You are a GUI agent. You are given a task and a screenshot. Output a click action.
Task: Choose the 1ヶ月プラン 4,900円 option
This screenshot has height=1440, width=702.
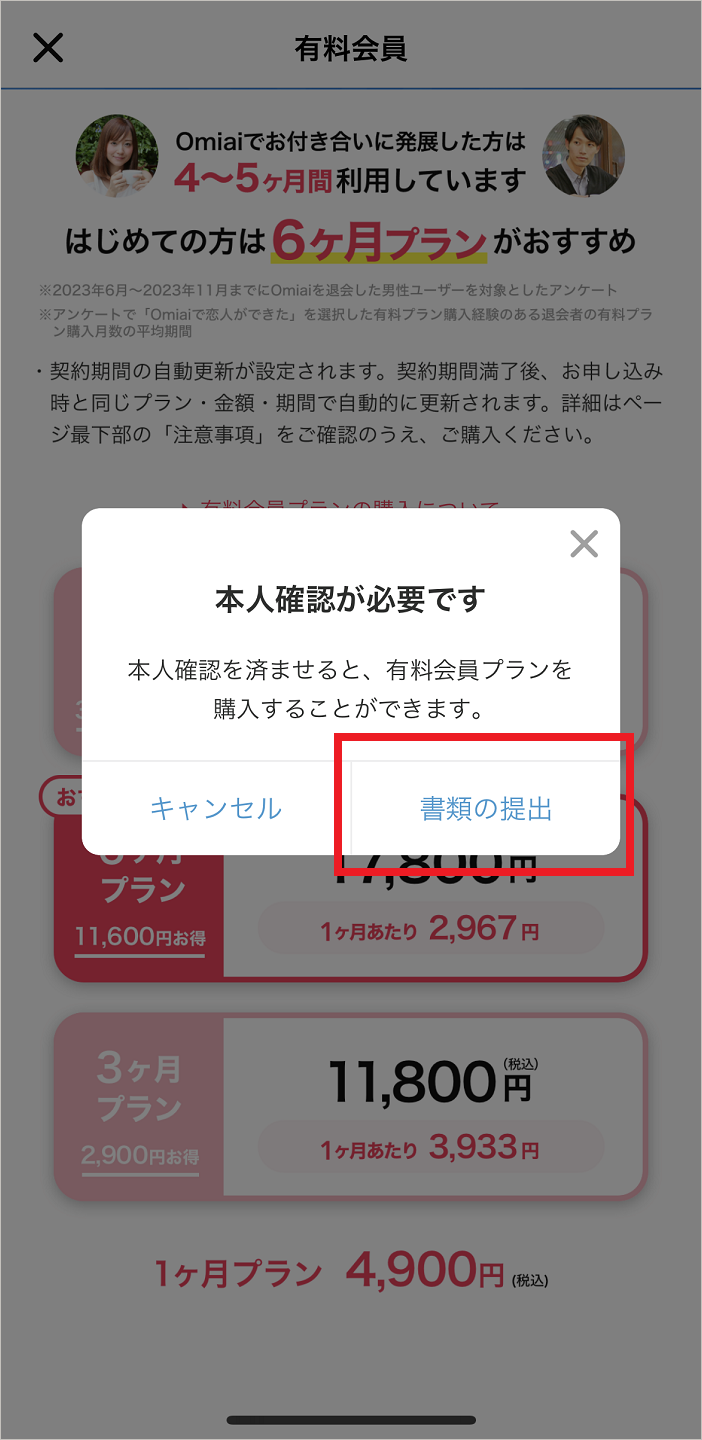tap(350, 1271)
